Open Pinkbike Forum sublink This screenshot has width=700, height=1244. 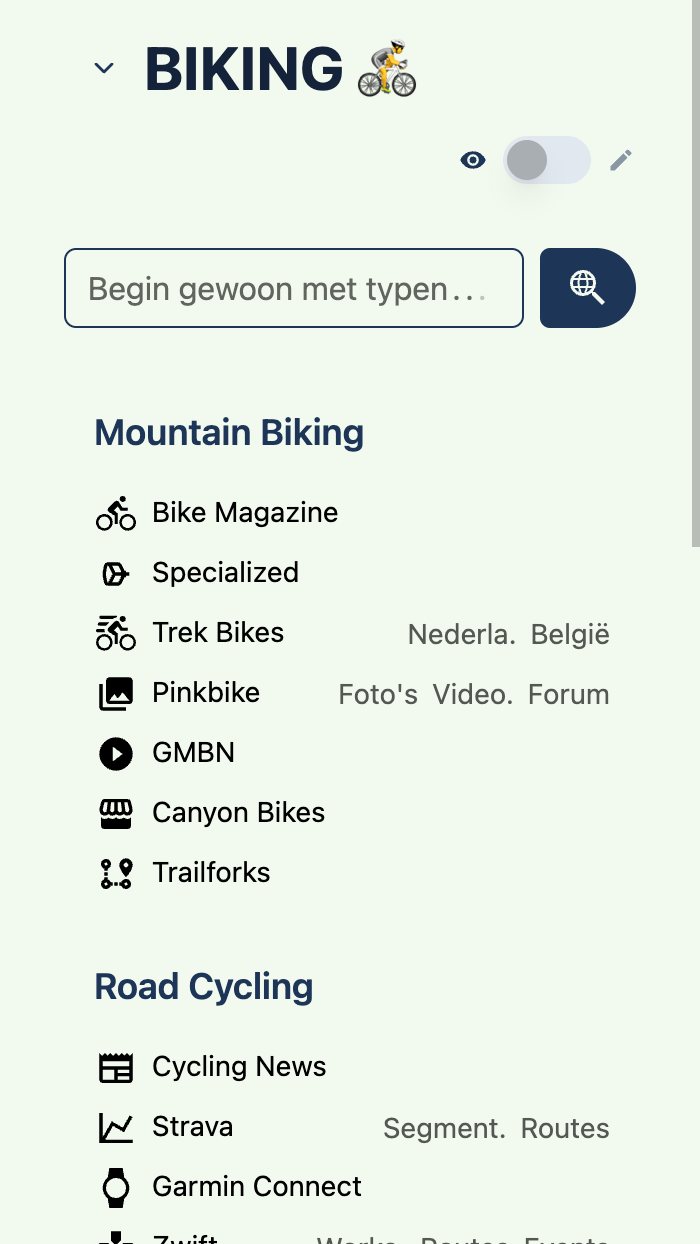coord(569,695)
